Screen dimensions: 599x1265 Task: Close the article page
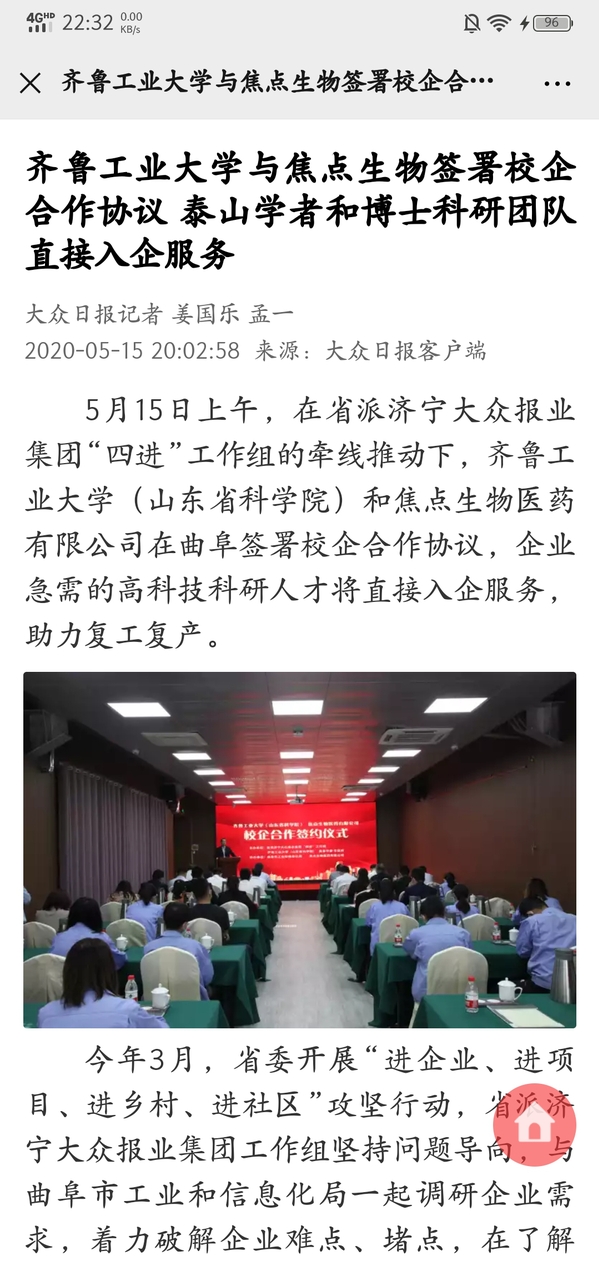pyautogui.click(x=30, y=83)
